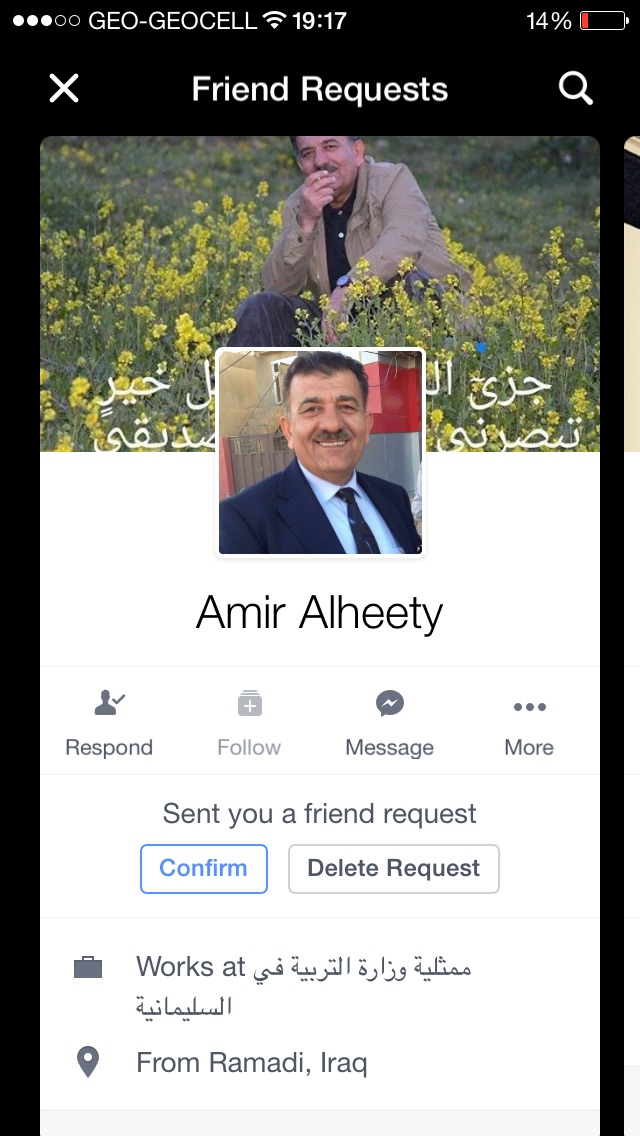Follow Amir Alheety

249,721
